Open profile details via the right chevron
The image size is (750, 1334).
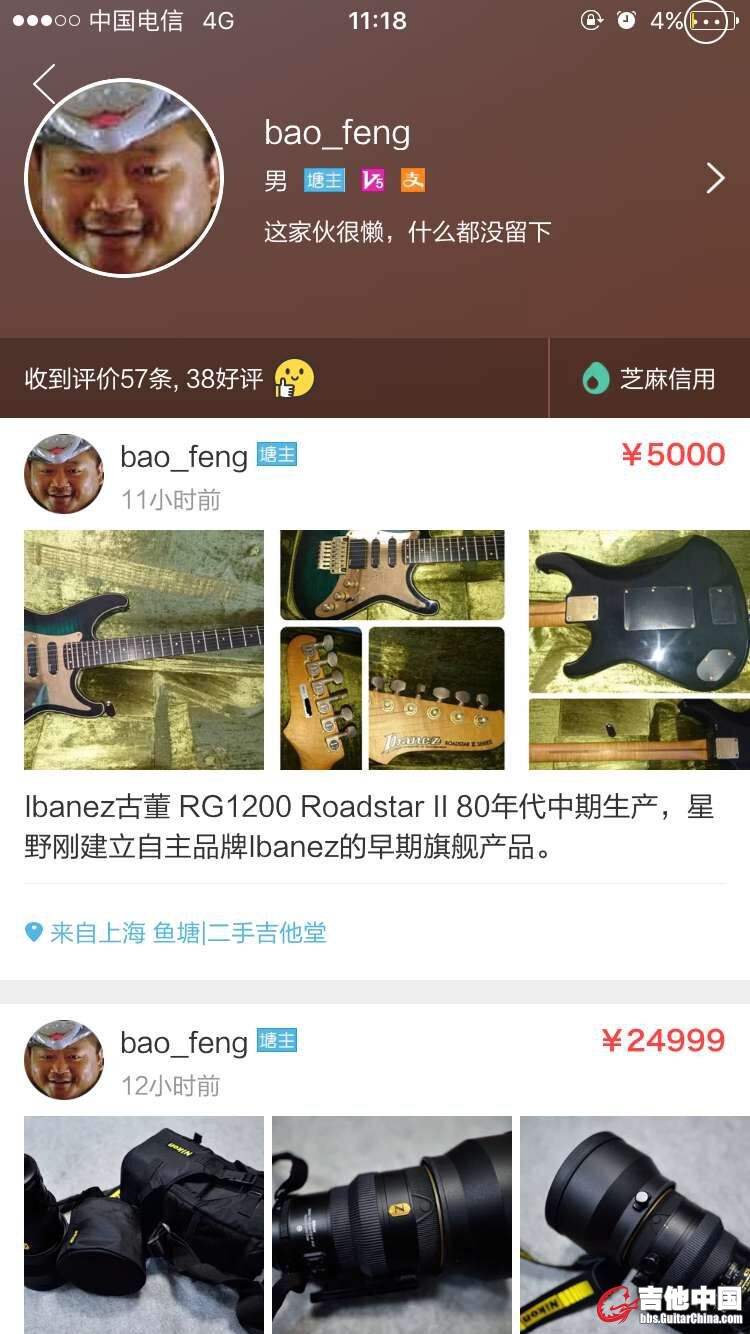click(x=715, y=178)
